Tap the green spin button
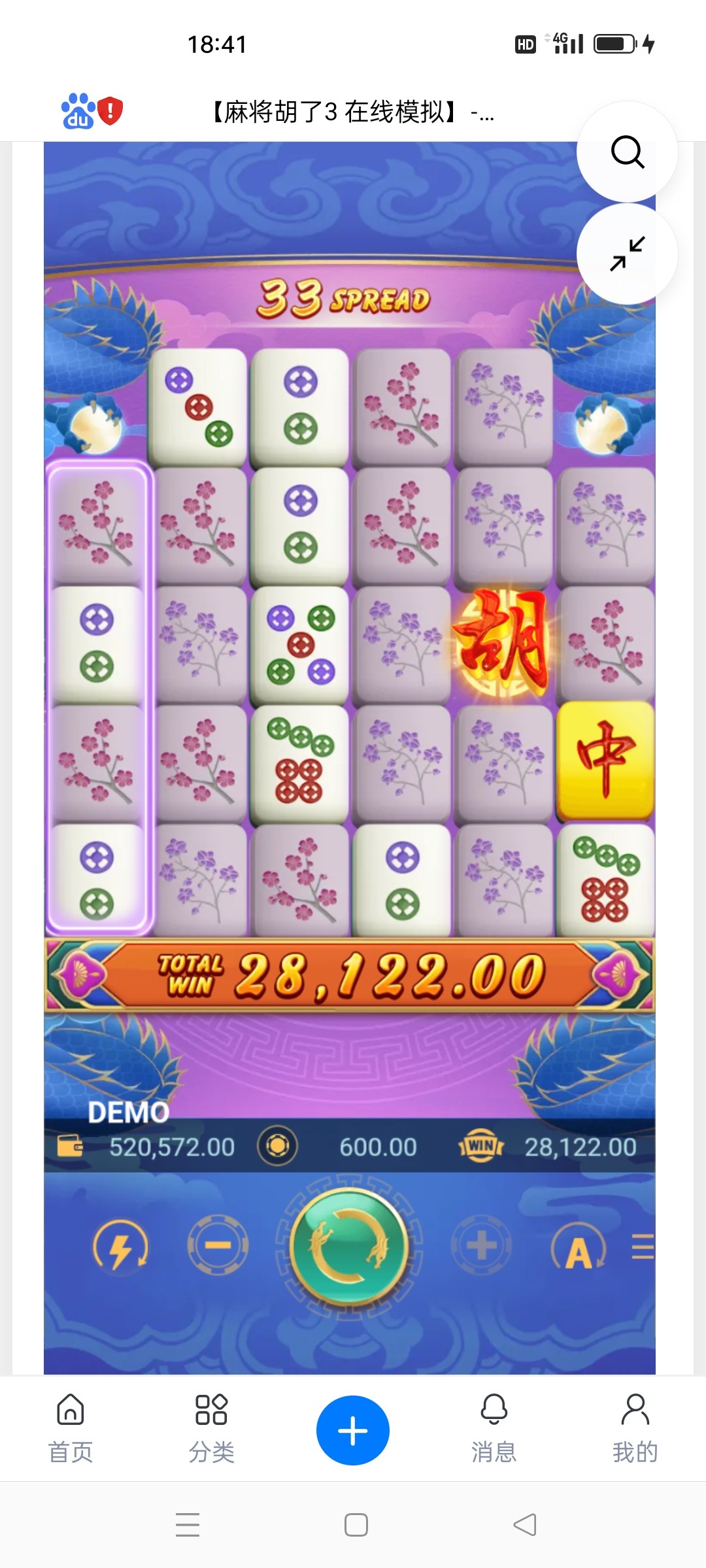Viewport: 706px width, 1568px height. [x=349, y=1247]
